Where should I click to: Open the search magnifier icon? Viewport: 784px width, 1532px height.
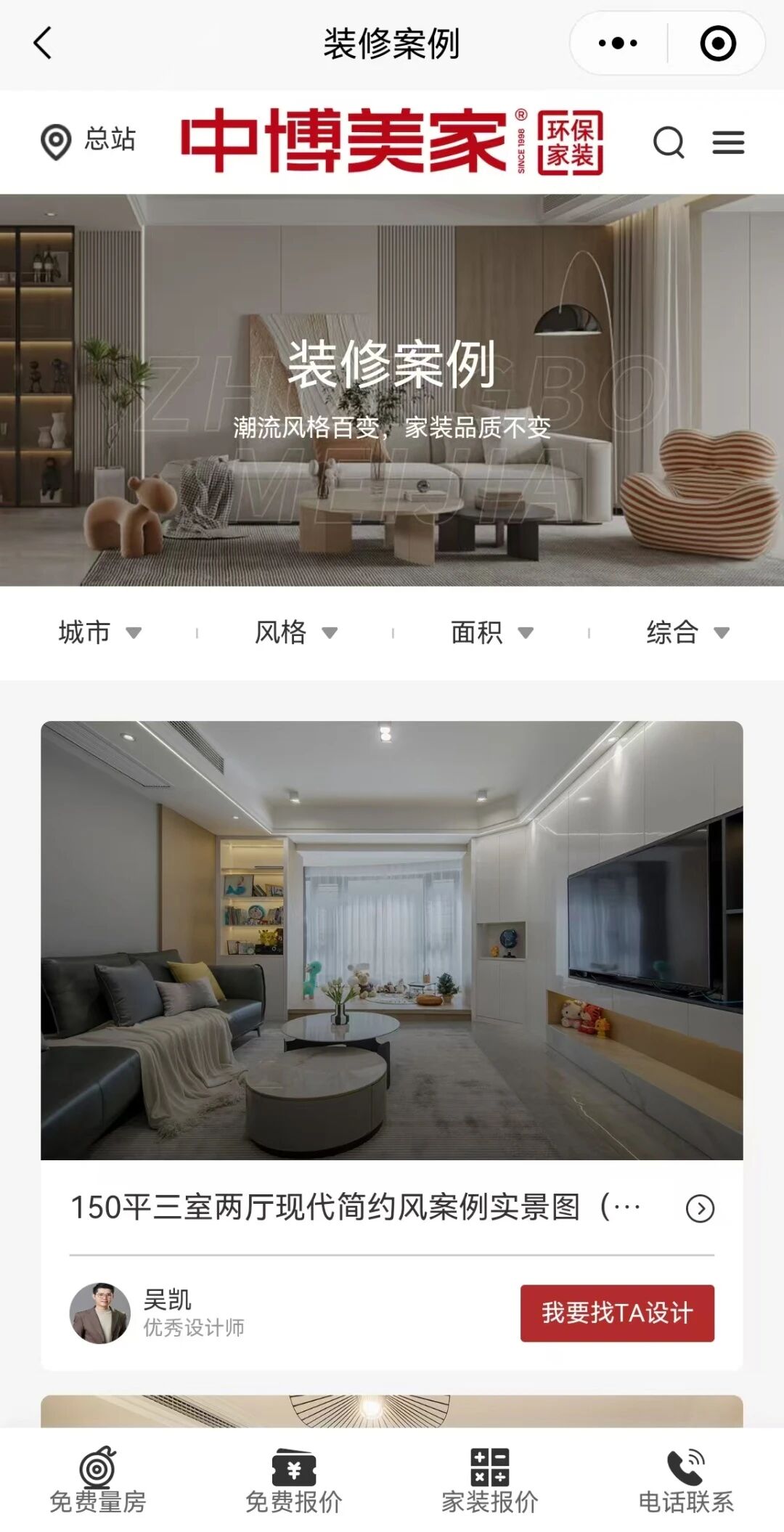pos(669,142)
